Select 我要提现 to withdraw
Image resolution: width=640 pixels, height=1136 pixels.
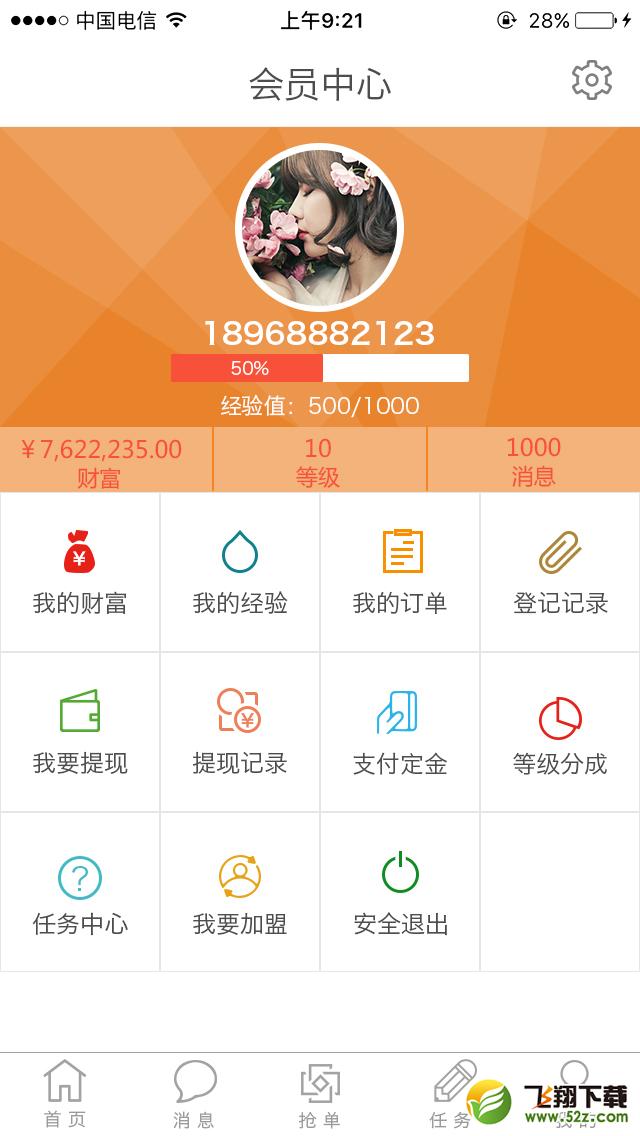pyautogui.click(x=80, y=732)
